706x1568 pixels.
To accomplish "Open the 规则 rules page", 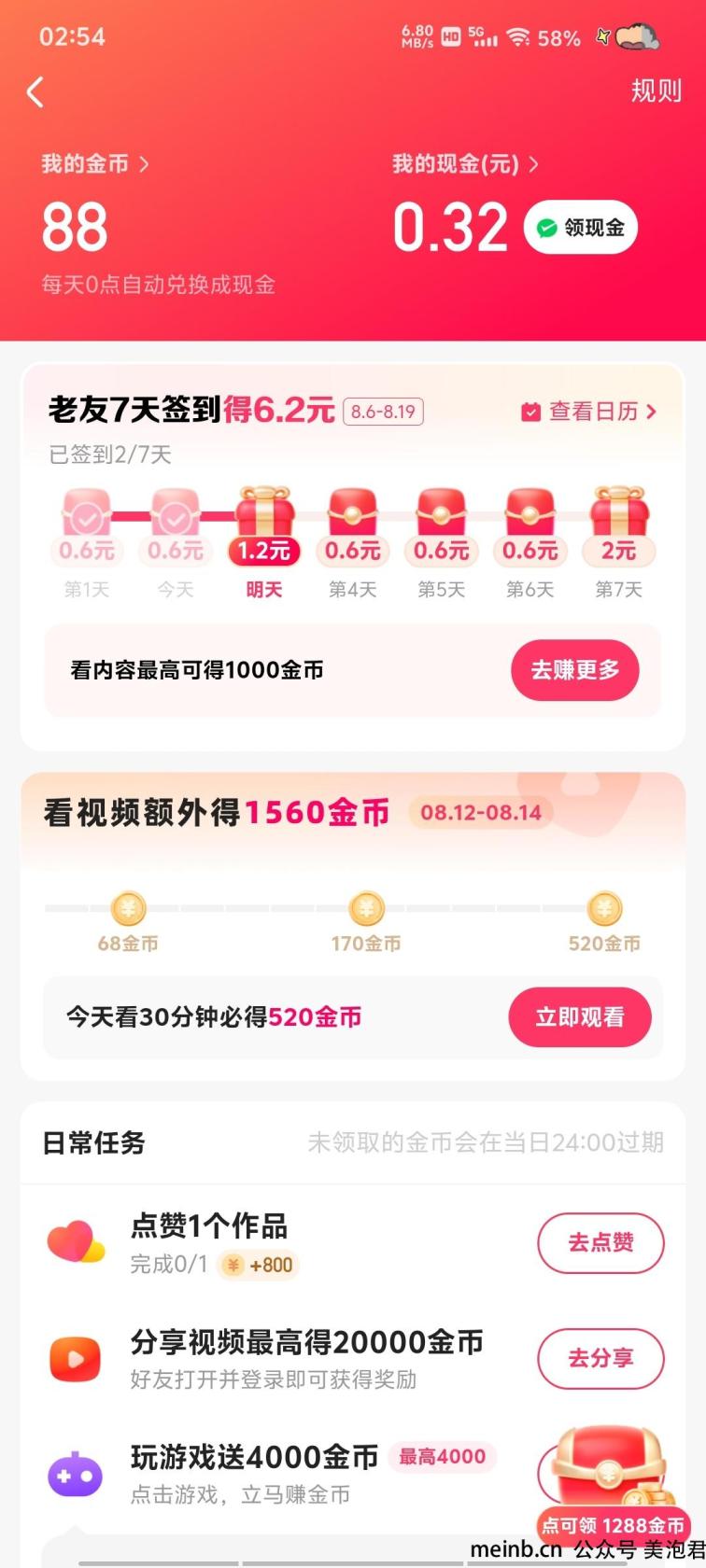I will [x=656, y=91].
